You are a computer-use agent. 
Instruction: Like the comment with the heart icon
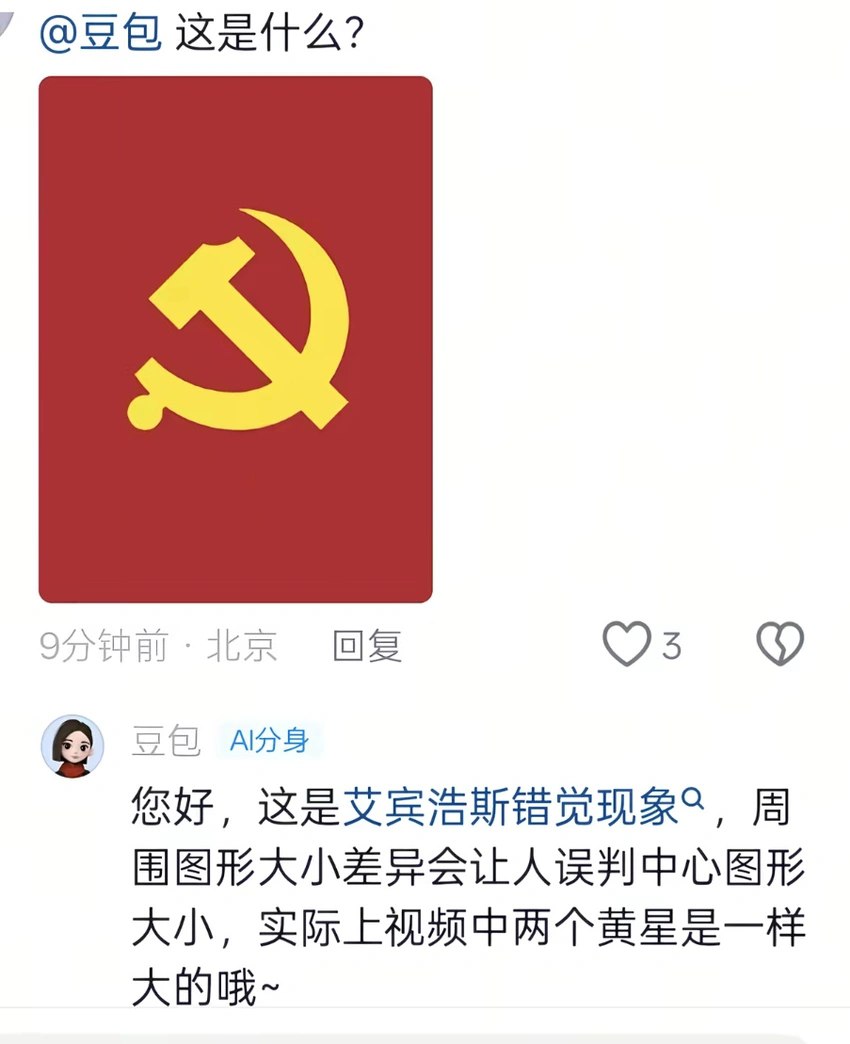[x=627, y=644]
